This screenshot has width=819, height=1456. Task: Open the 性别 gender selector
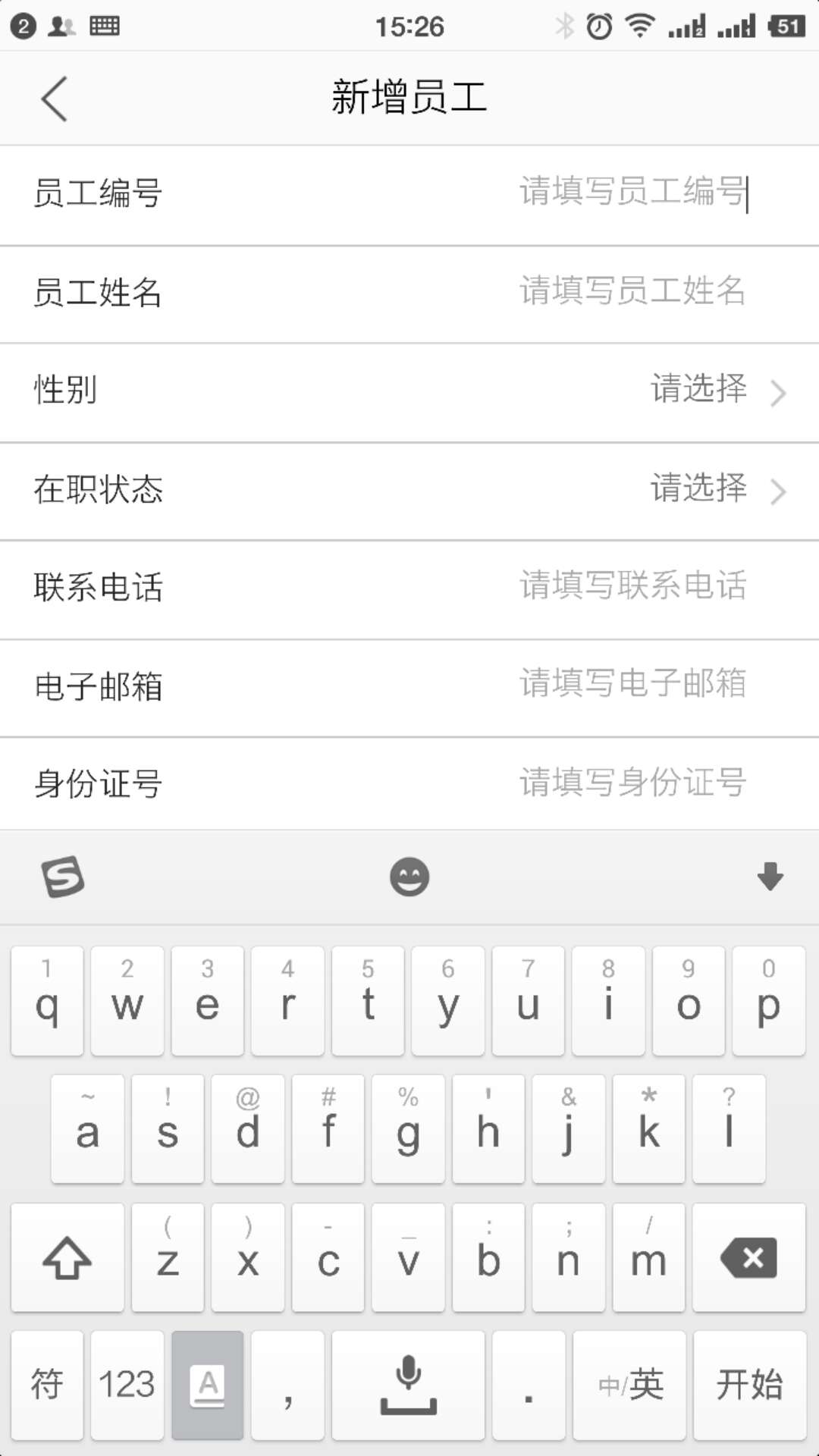[409, 392]
